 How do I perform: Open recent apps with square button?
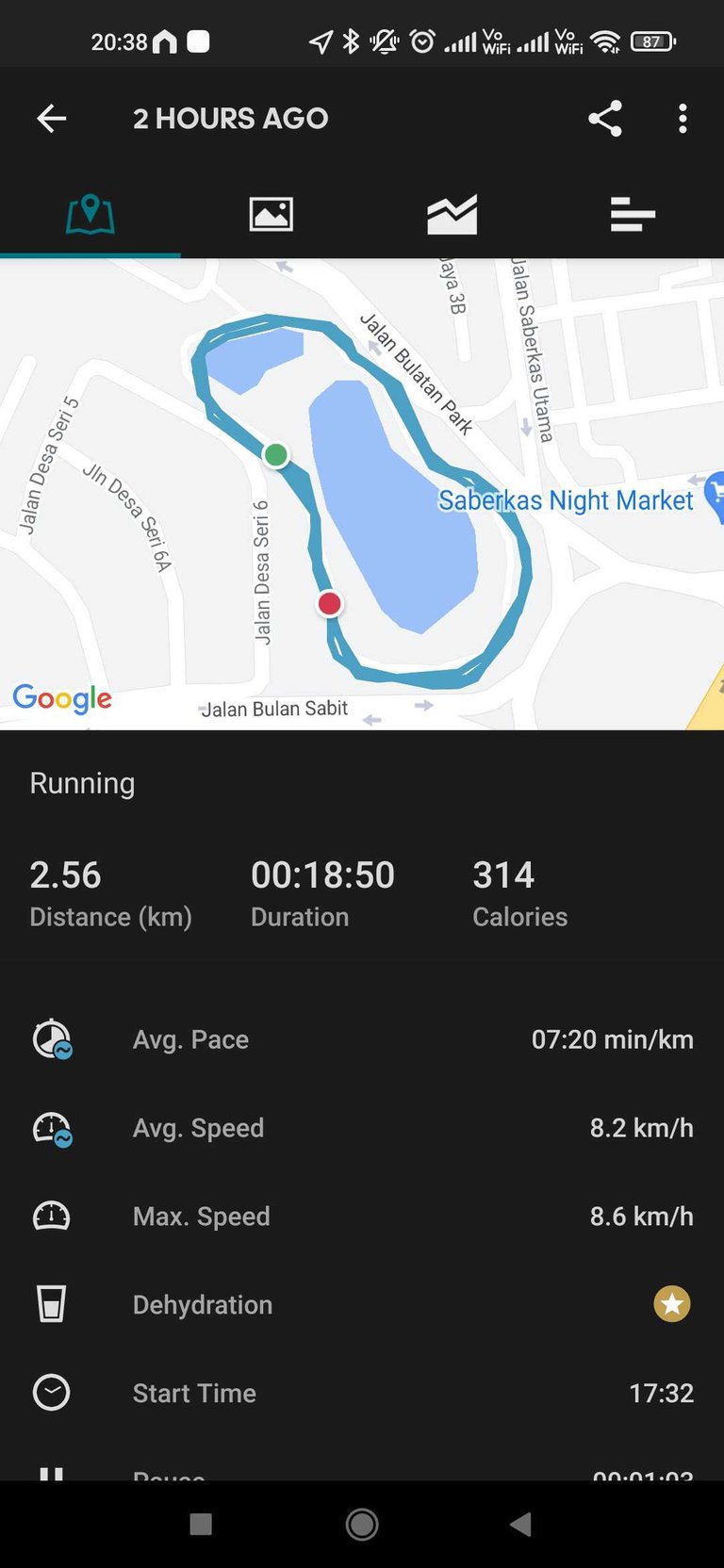tap(201, 1524)
